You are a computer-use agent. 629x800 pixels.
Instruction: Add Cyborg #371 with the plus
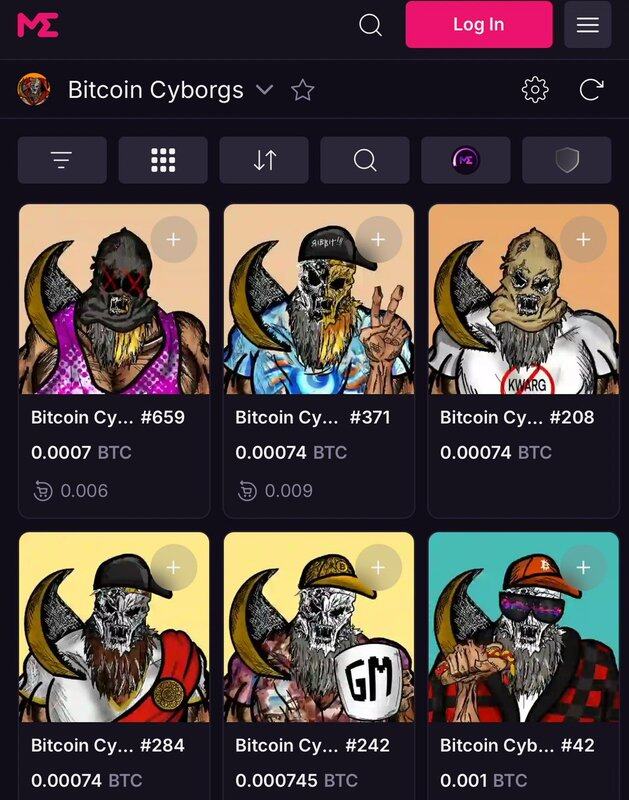coord(378,240)
